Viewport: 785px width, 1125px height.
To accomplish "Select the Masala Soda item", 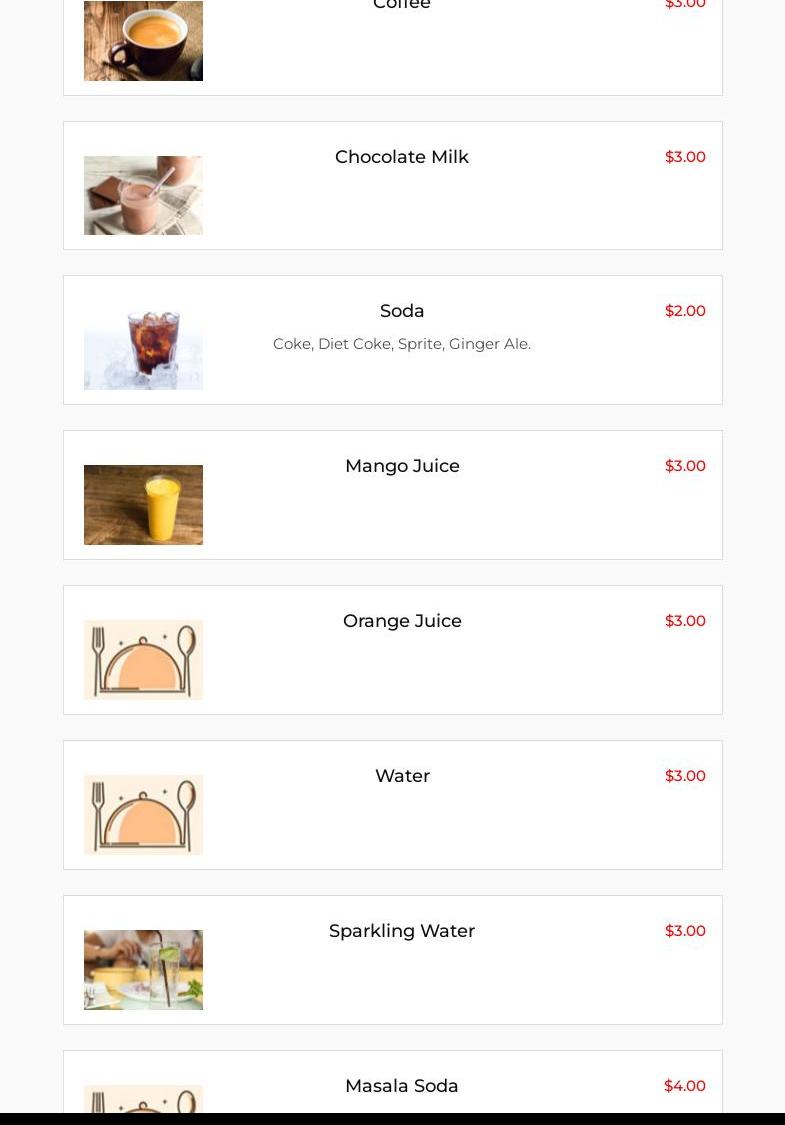I will pyautogui.click(x=401, y=1086).
